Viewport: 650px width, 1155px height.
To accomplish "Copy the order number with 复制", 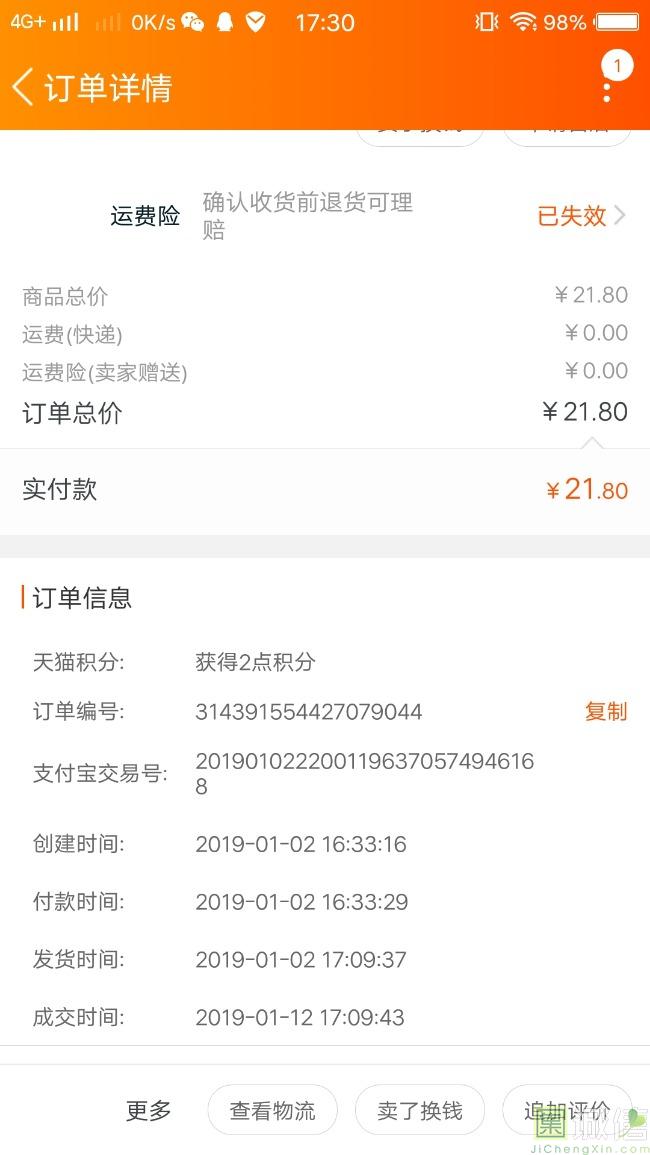I will point(606,712).
